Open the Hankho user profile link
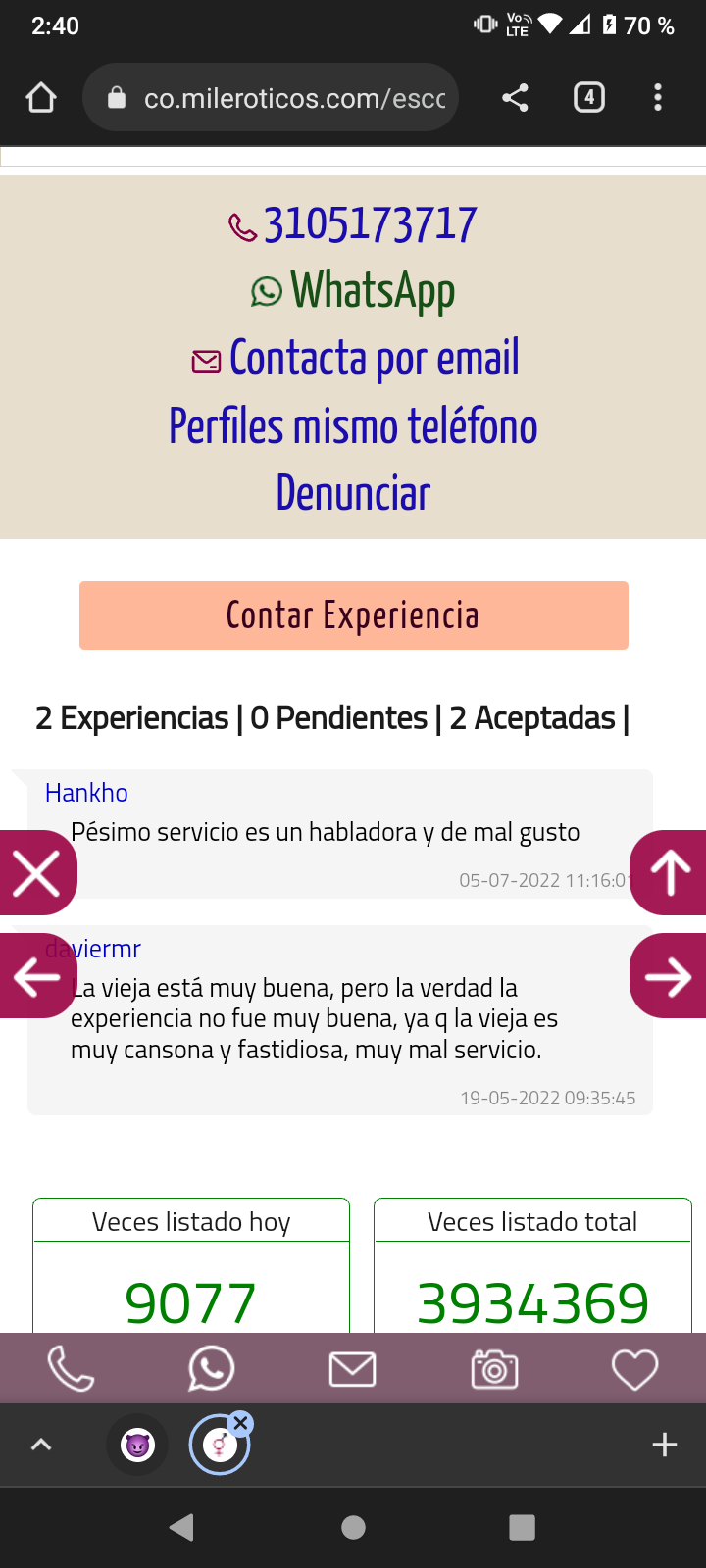Image resolution: width=706 pixels, height=1568 pixels. pyautogui.click(x=86, y=793)
